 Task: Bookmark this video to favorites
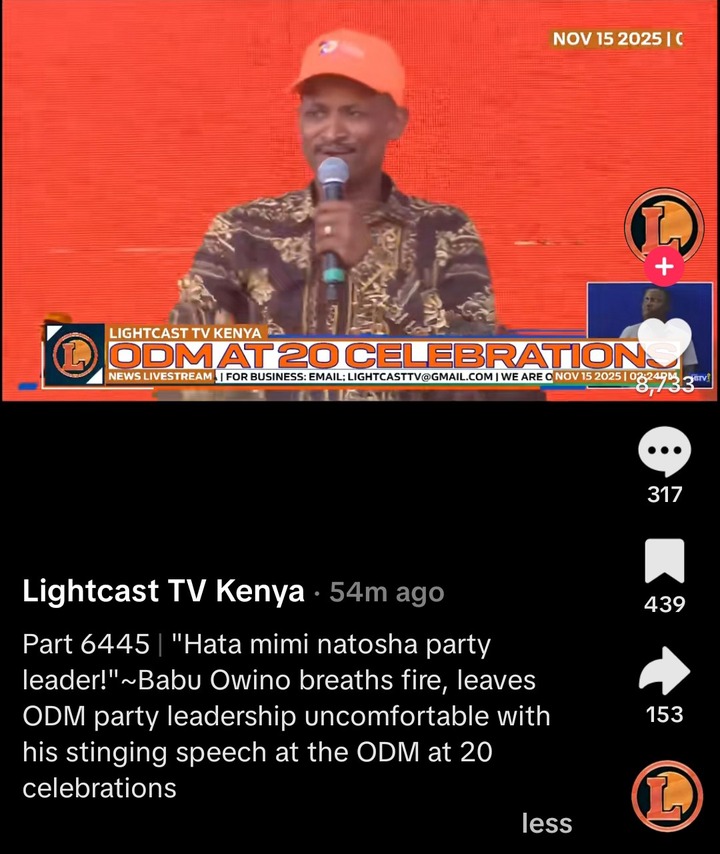click(664, 563)
